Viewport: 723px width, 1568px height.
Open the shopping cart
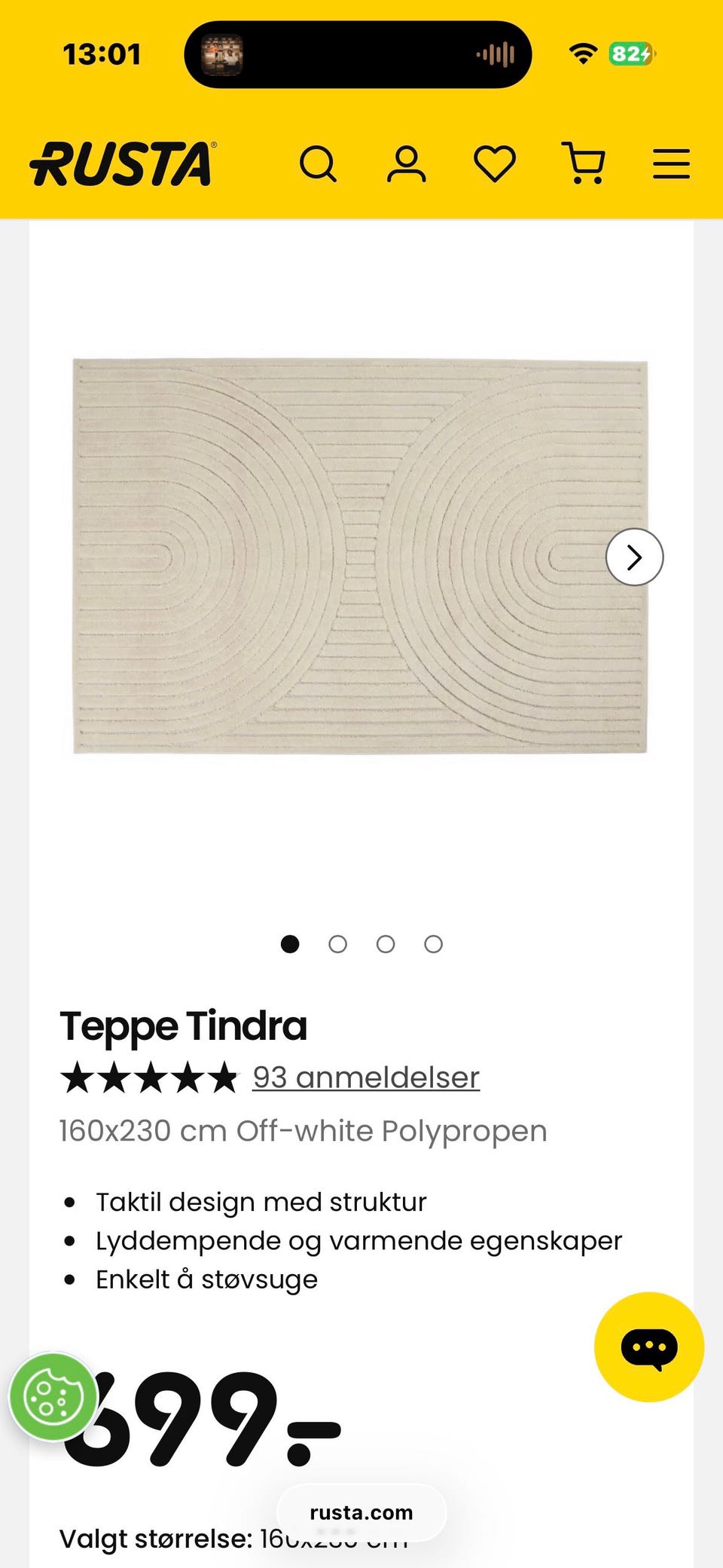tap(584, 164)
